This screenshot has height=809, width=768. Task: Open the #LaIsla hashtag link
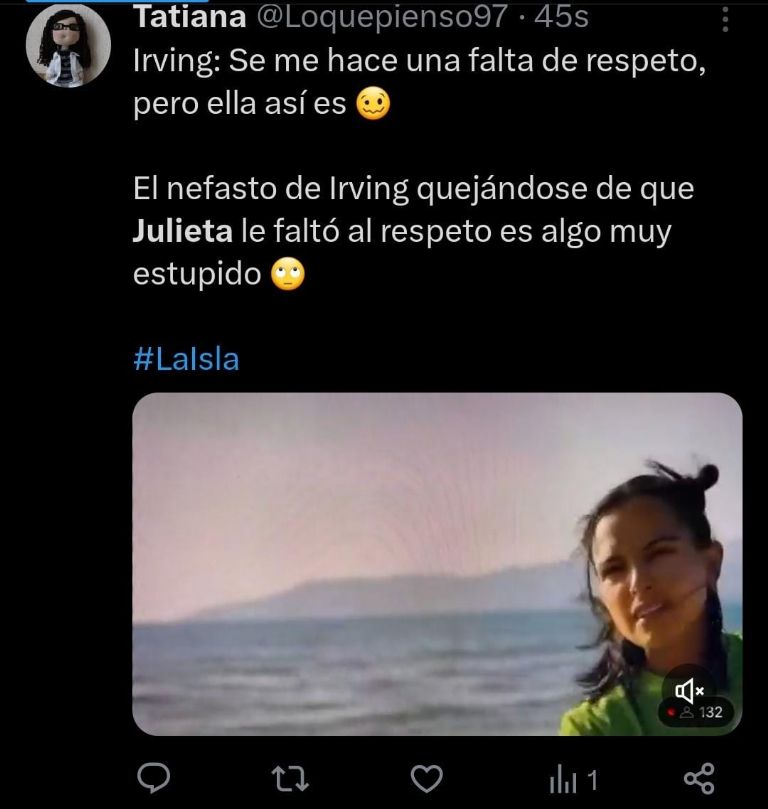pyautogui.click(x=186, y=359)
